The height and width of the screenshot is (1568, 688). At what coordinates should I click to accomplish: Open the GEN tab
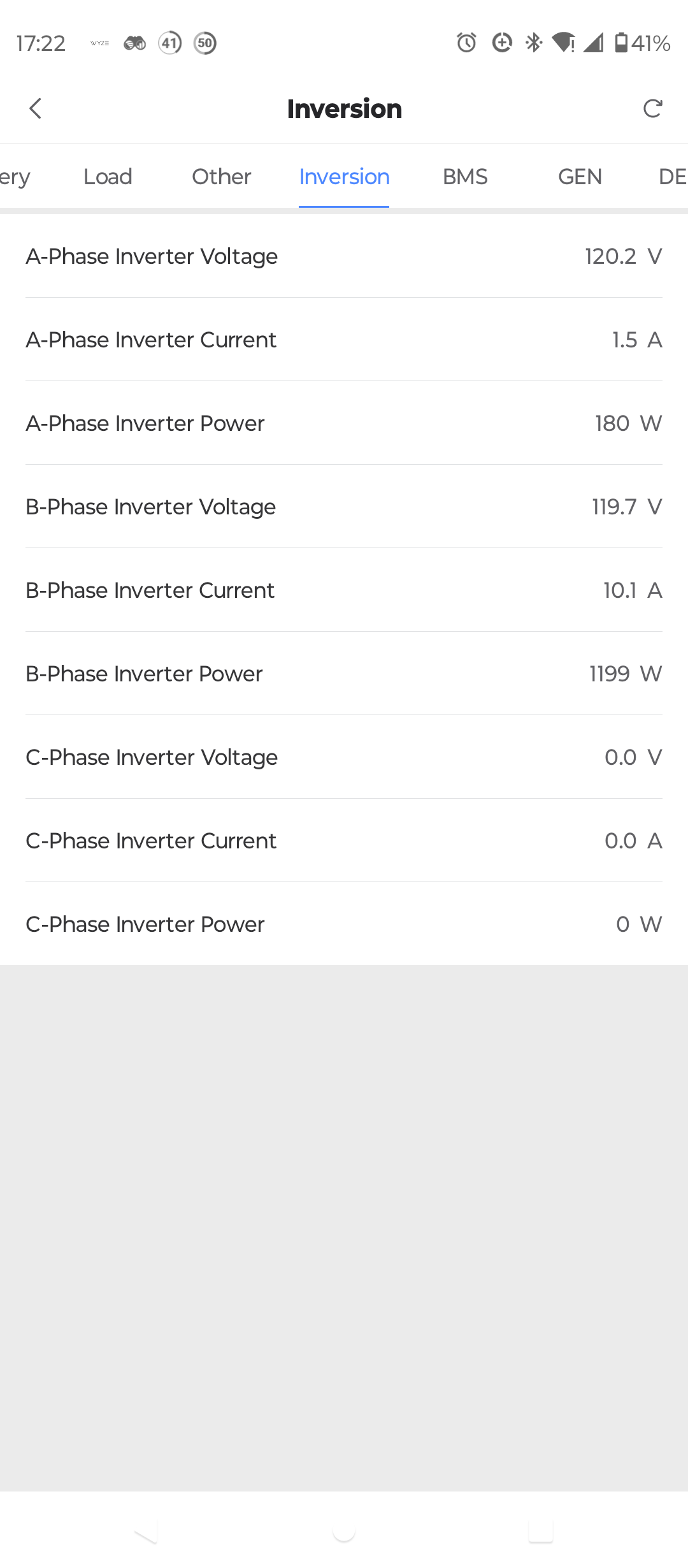click(580, 177)
